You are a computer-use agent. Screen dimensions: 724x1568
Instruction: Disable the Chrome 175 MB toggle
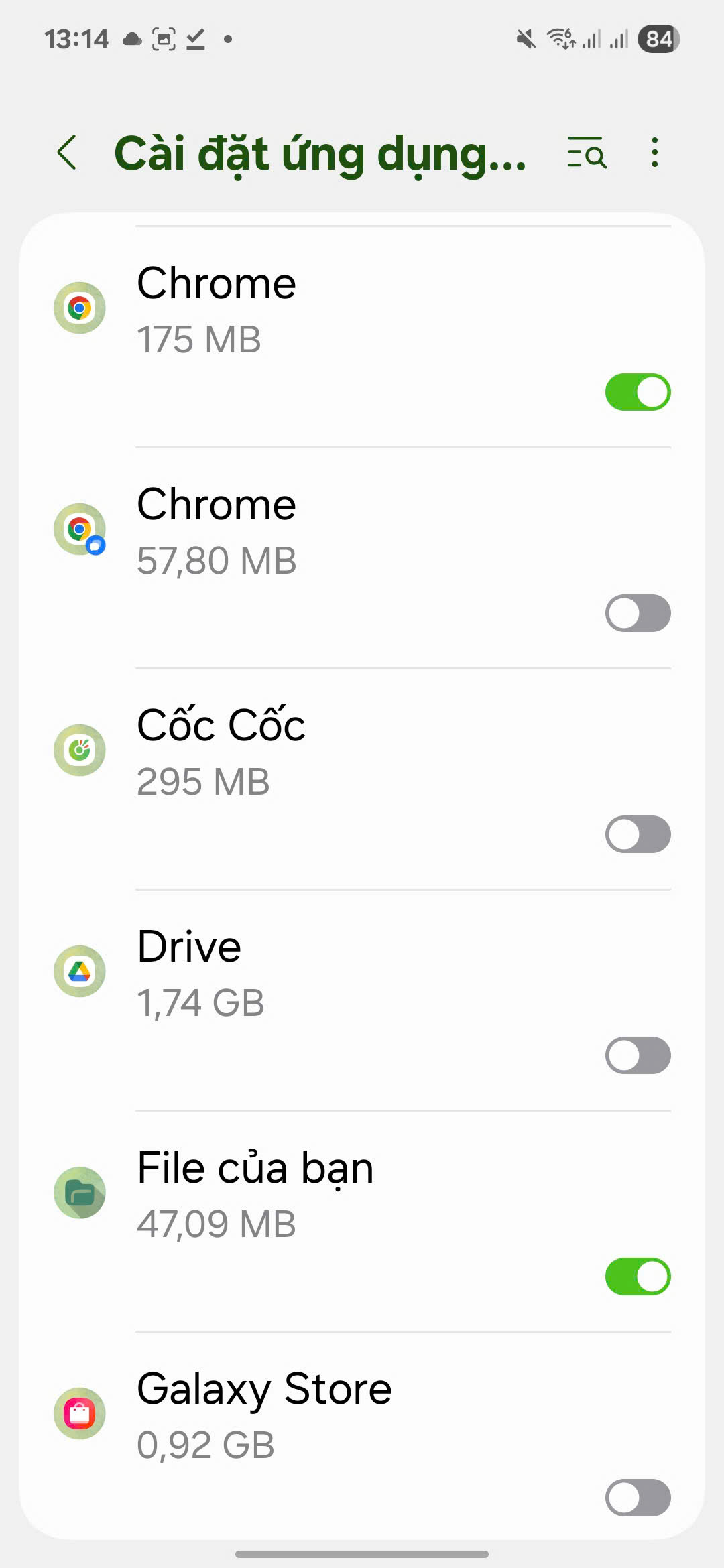[x=638, y=391]
